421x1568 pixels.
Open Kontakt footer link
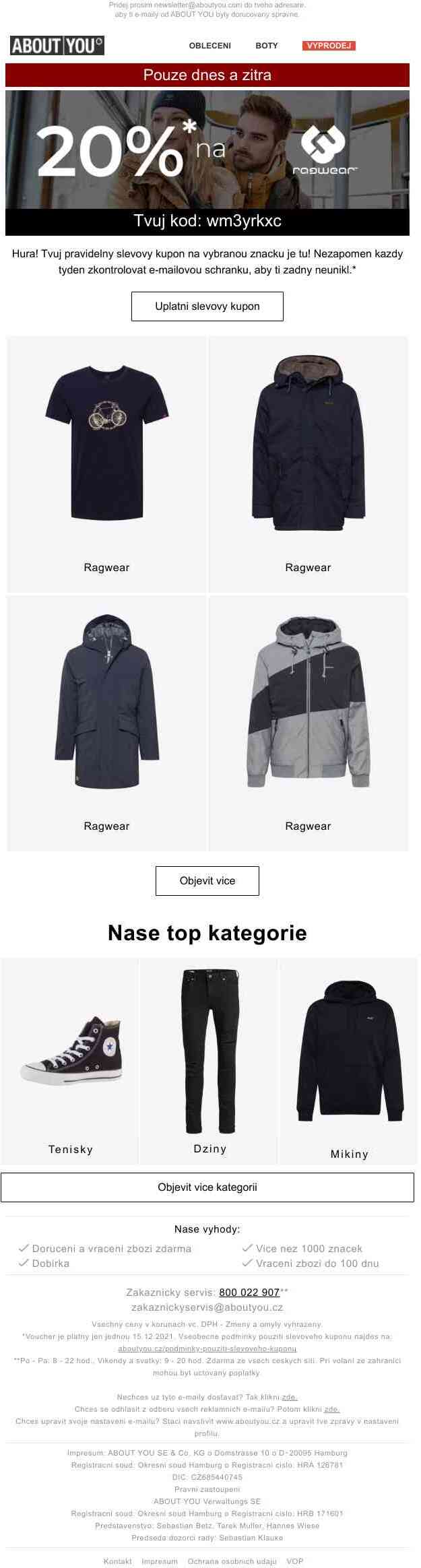pyautogui.click(x=118, y=1561)
